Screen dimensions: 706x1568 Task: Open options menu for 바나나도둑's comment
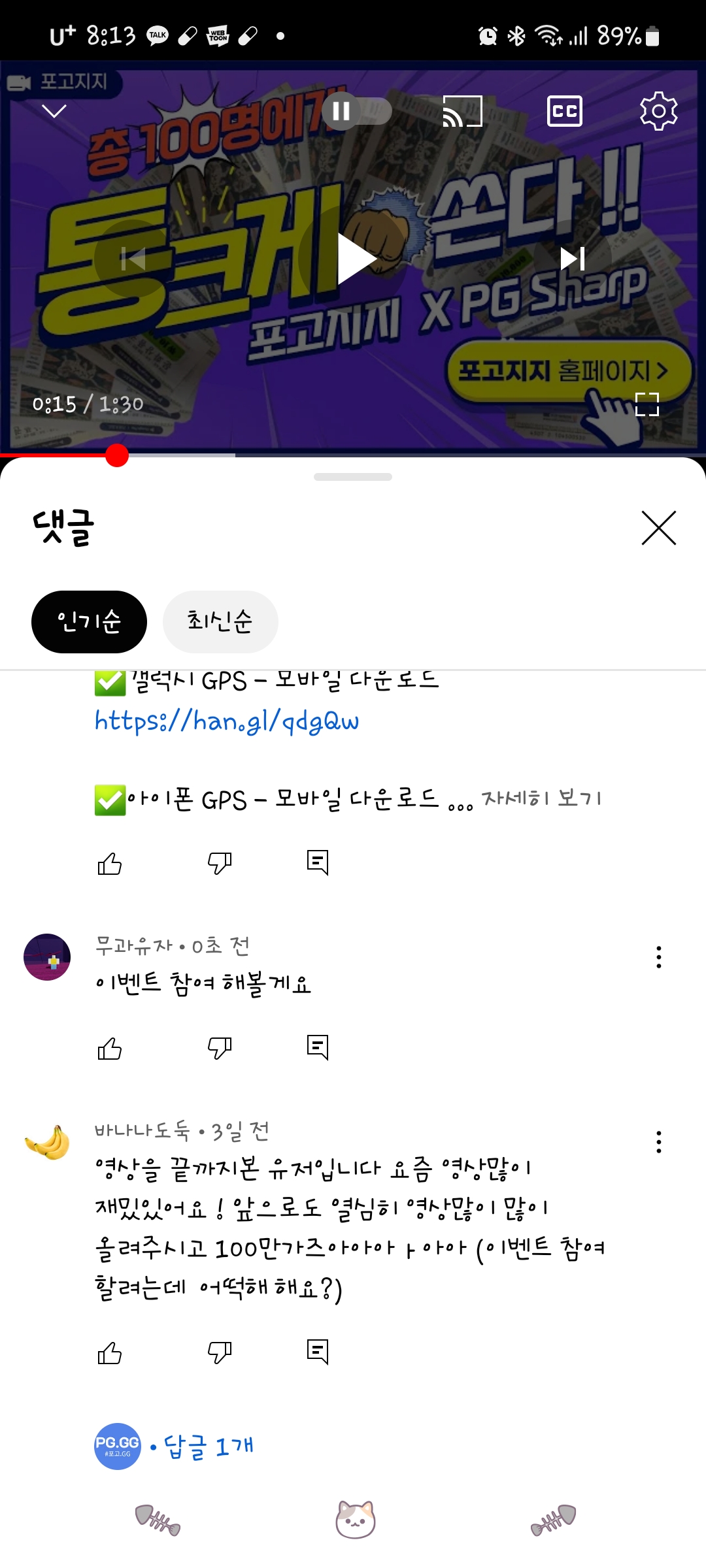point(658,1142)
